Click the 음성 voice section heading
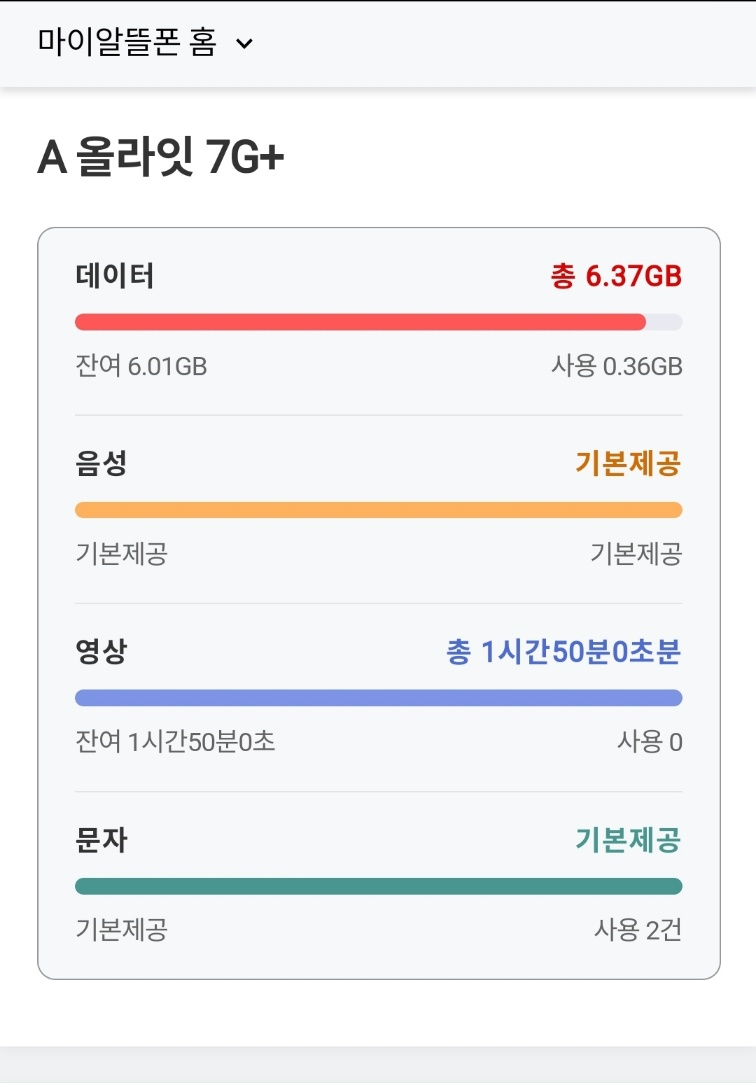The image size is (756, 1084). [102, 464]
